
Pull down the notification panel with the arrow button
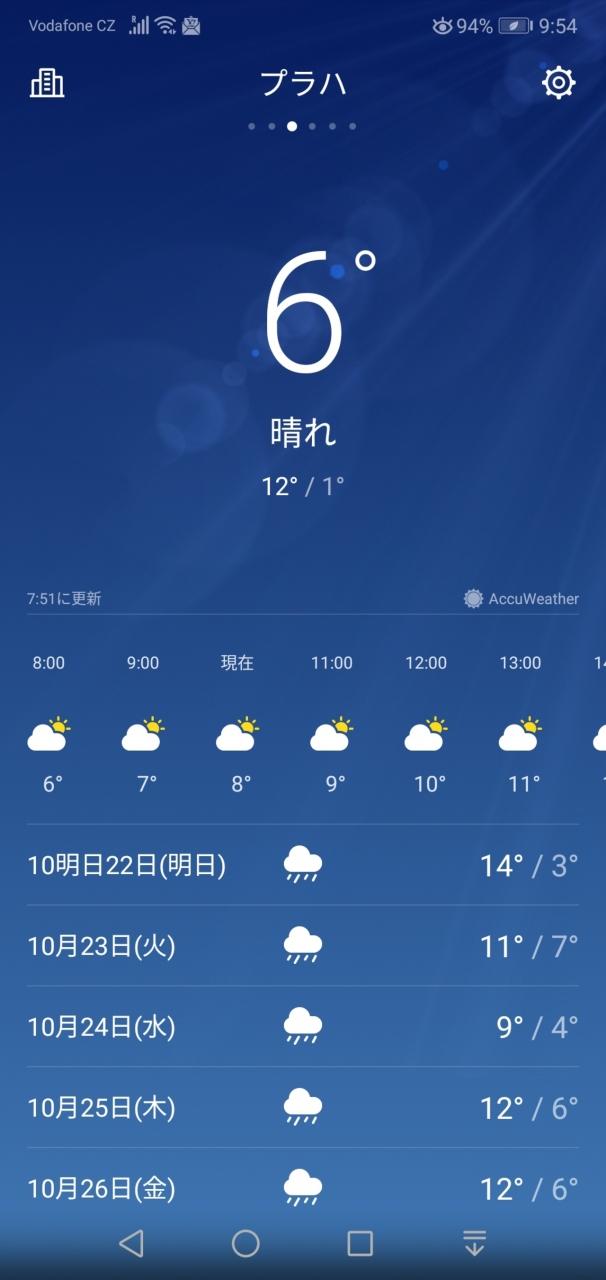click(474, 1243)
